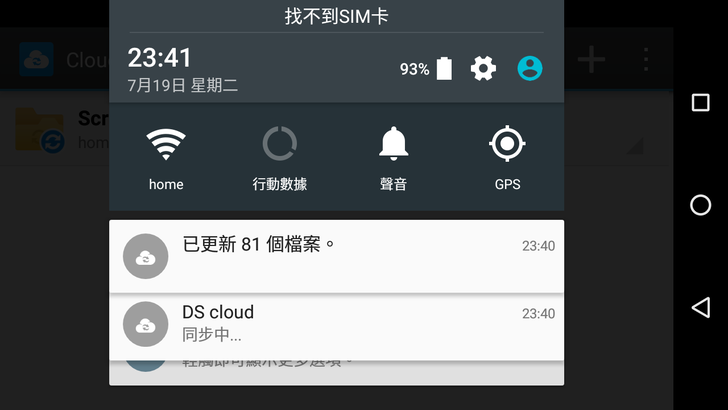Open the DS cloud 同步中 notification
The width and height of the screenshot is (728, 410).
[338, 324]
